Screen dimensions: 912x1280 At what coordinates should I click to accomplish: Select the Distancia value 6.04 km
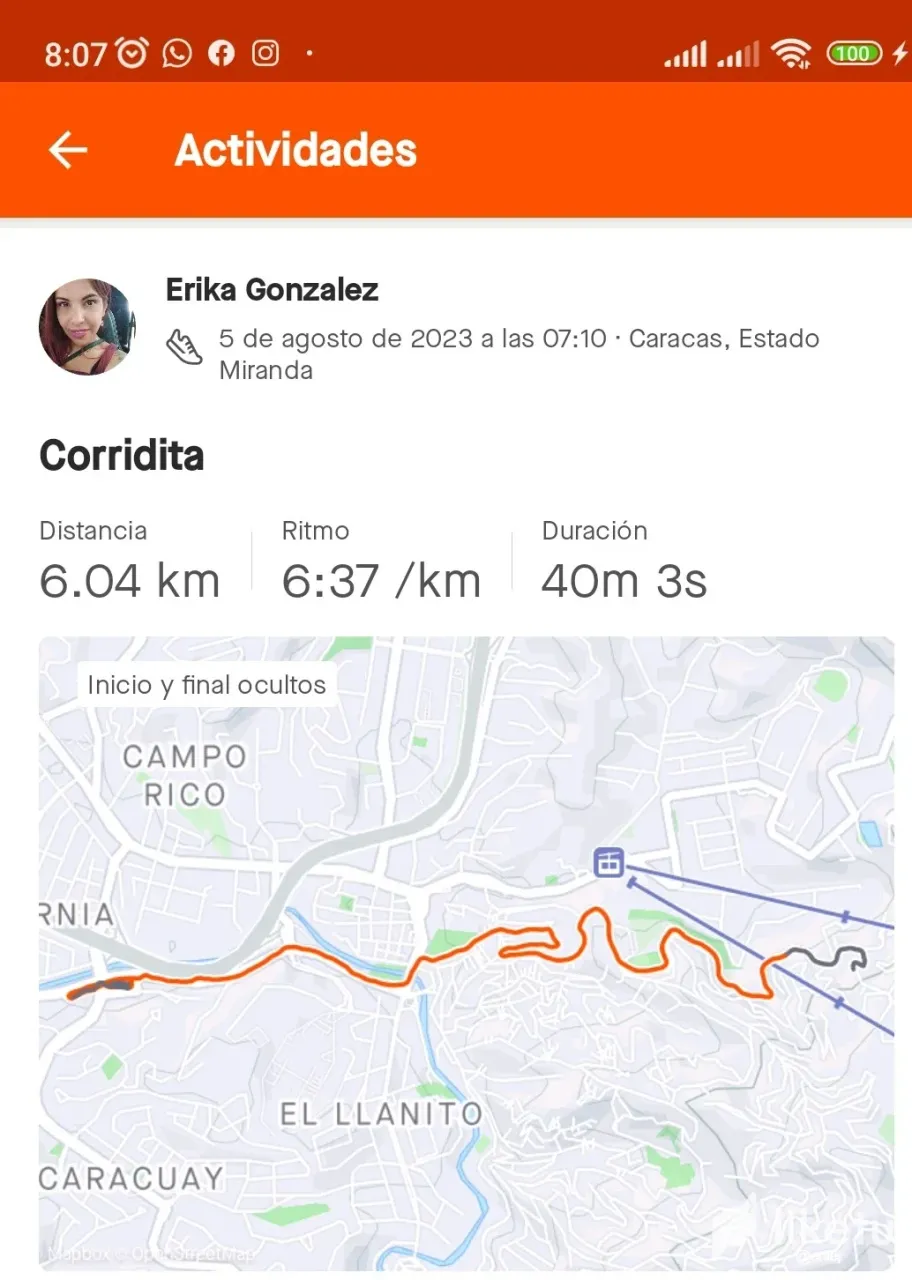tap(130, 579)
